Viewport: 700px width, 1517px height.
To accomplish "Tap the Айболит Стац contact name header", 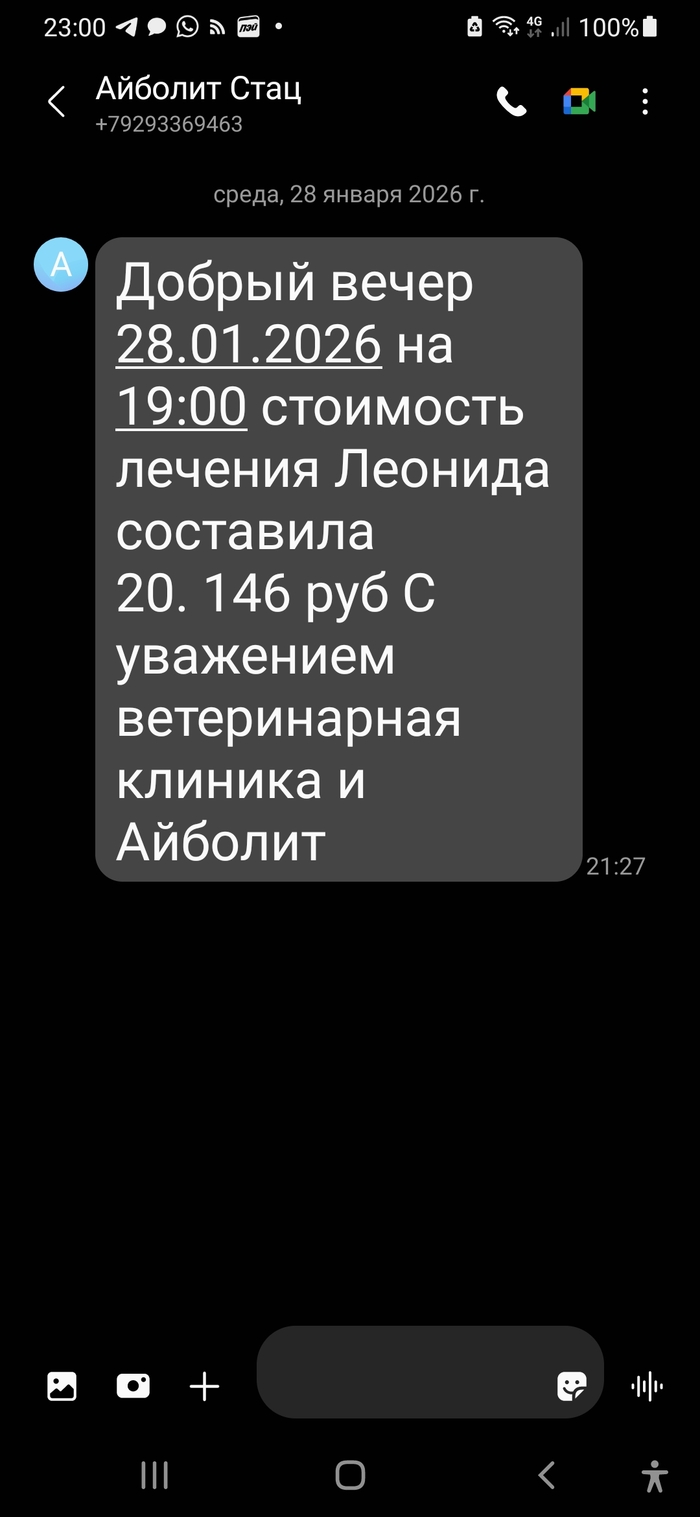I will coord(198,90).
